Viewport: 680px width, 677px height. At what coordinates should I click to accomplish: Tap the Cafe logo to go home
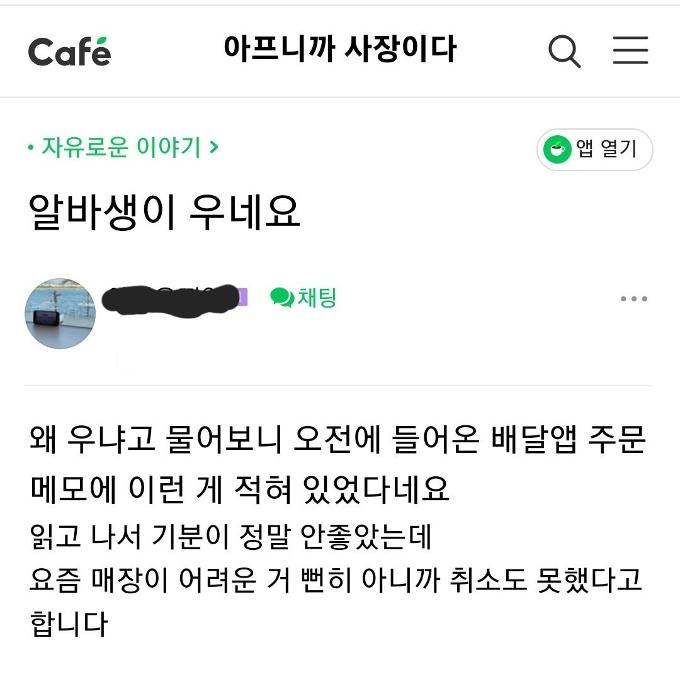tap(69, 51)
